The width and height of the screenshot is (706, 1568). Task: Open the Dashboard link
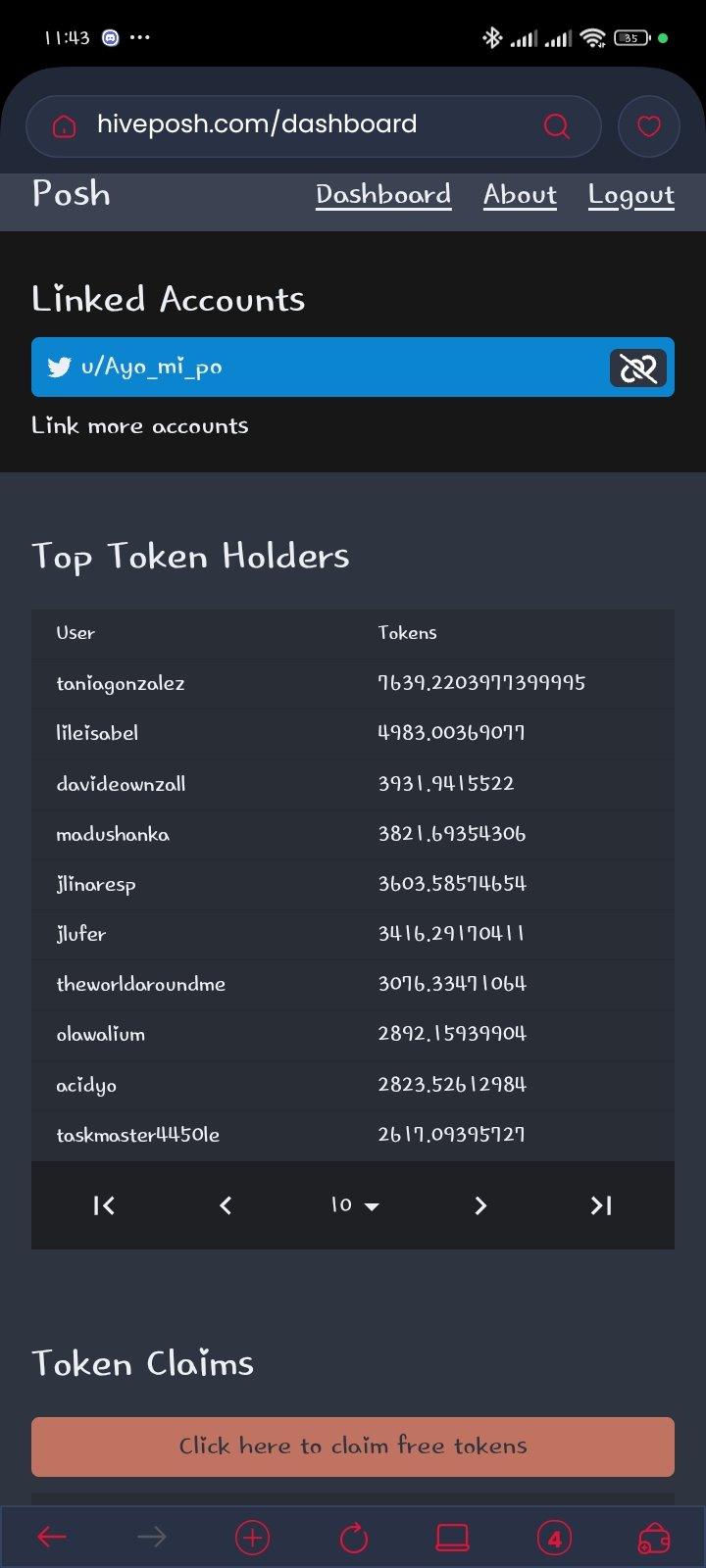point(383,195)
